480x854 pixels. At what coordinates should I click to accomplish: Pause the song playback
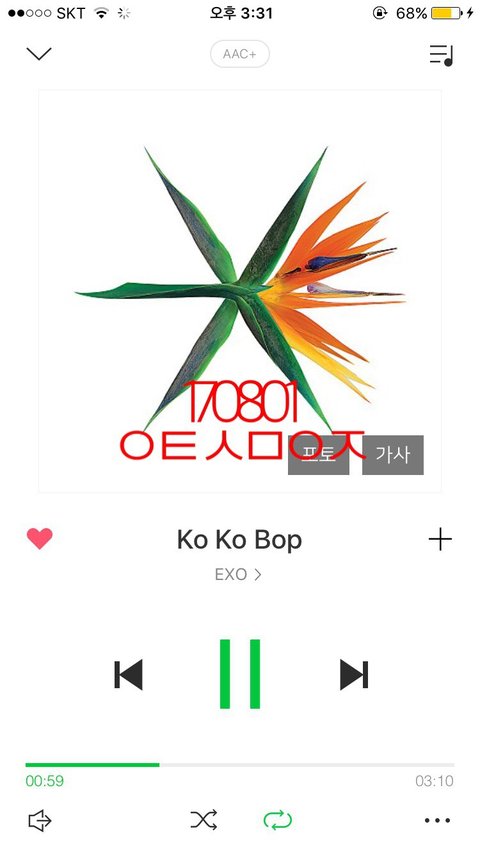pyautogui.click(x=240, y=674)
